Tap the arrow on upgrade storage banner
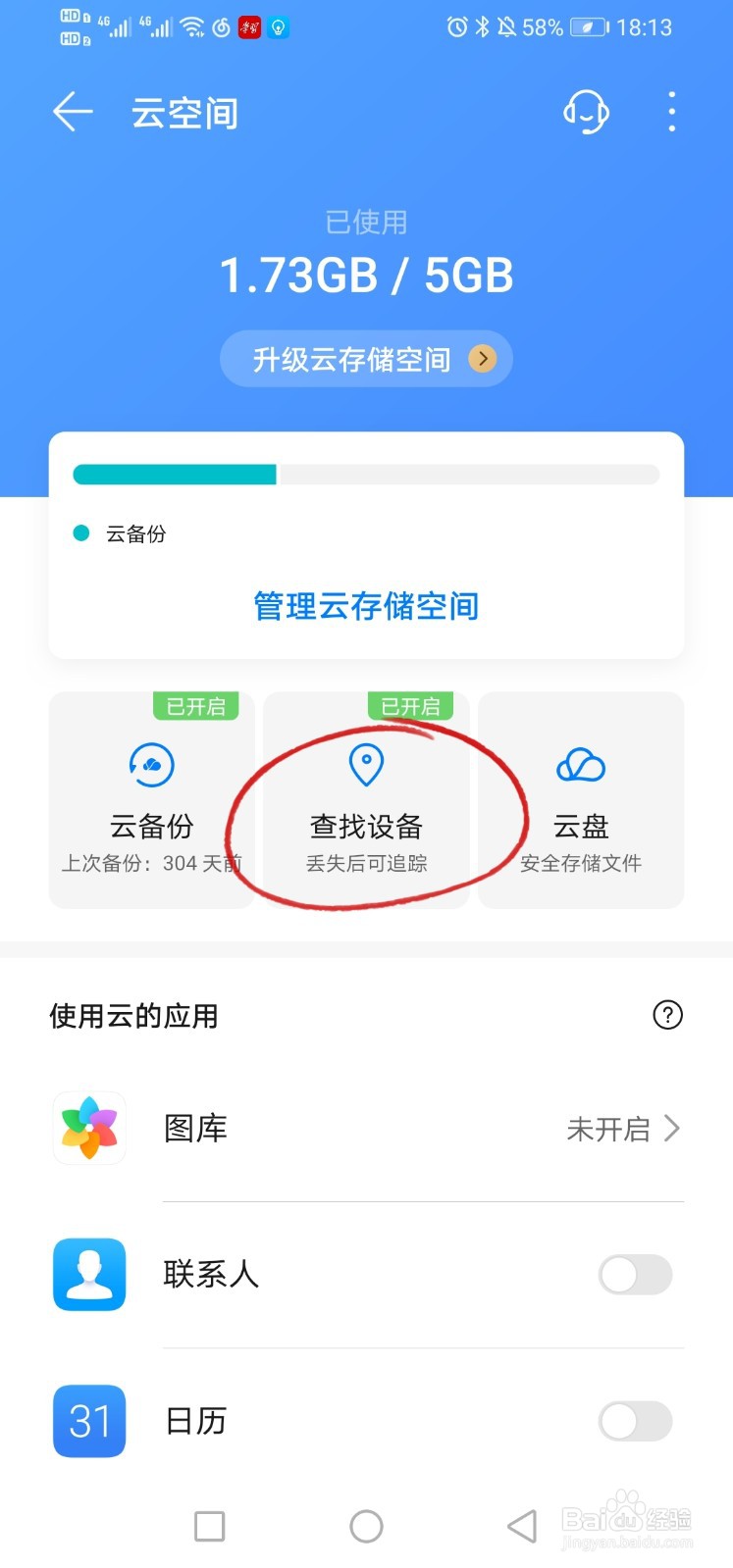The width and height of the screenshot is (733, 1568). pos(482,358)
